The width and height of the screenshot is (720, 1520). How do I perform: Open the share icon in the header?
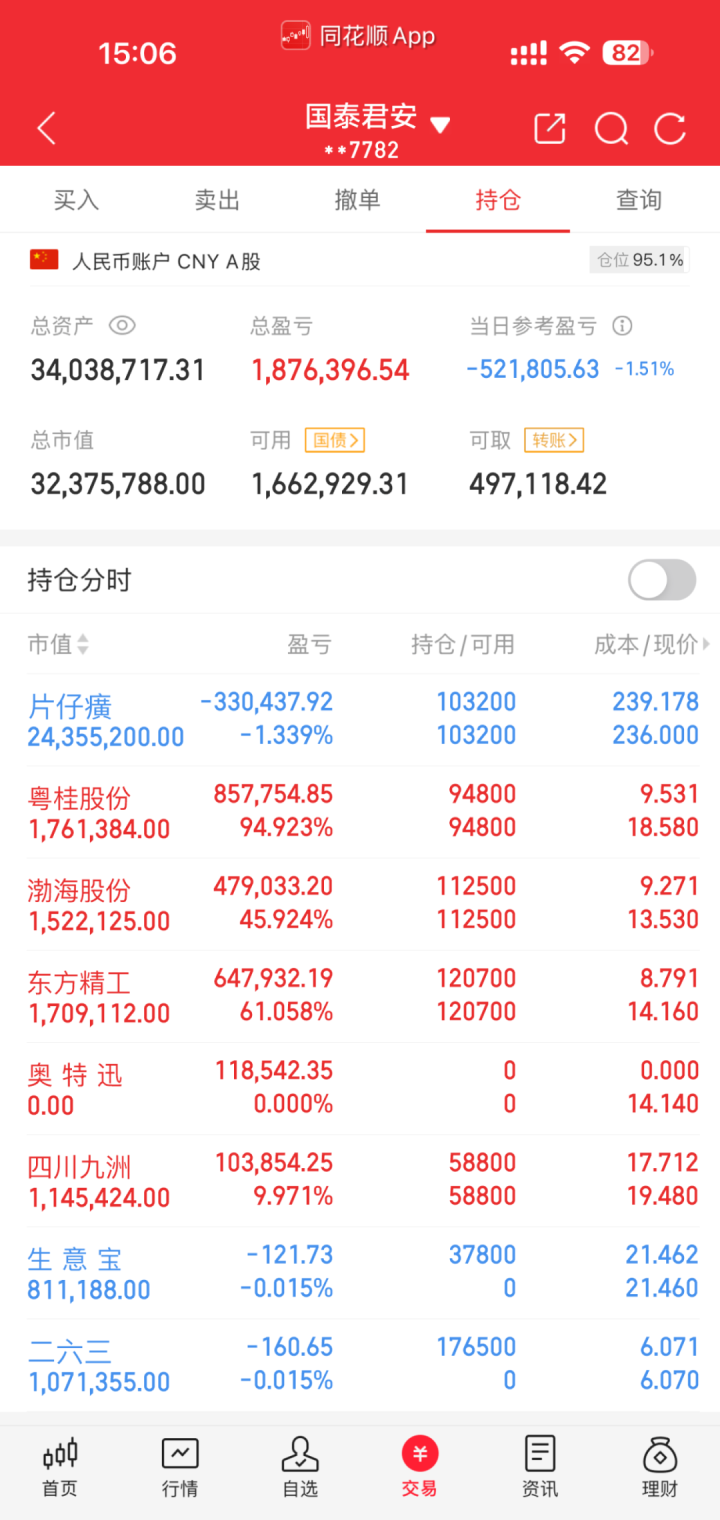550,129
